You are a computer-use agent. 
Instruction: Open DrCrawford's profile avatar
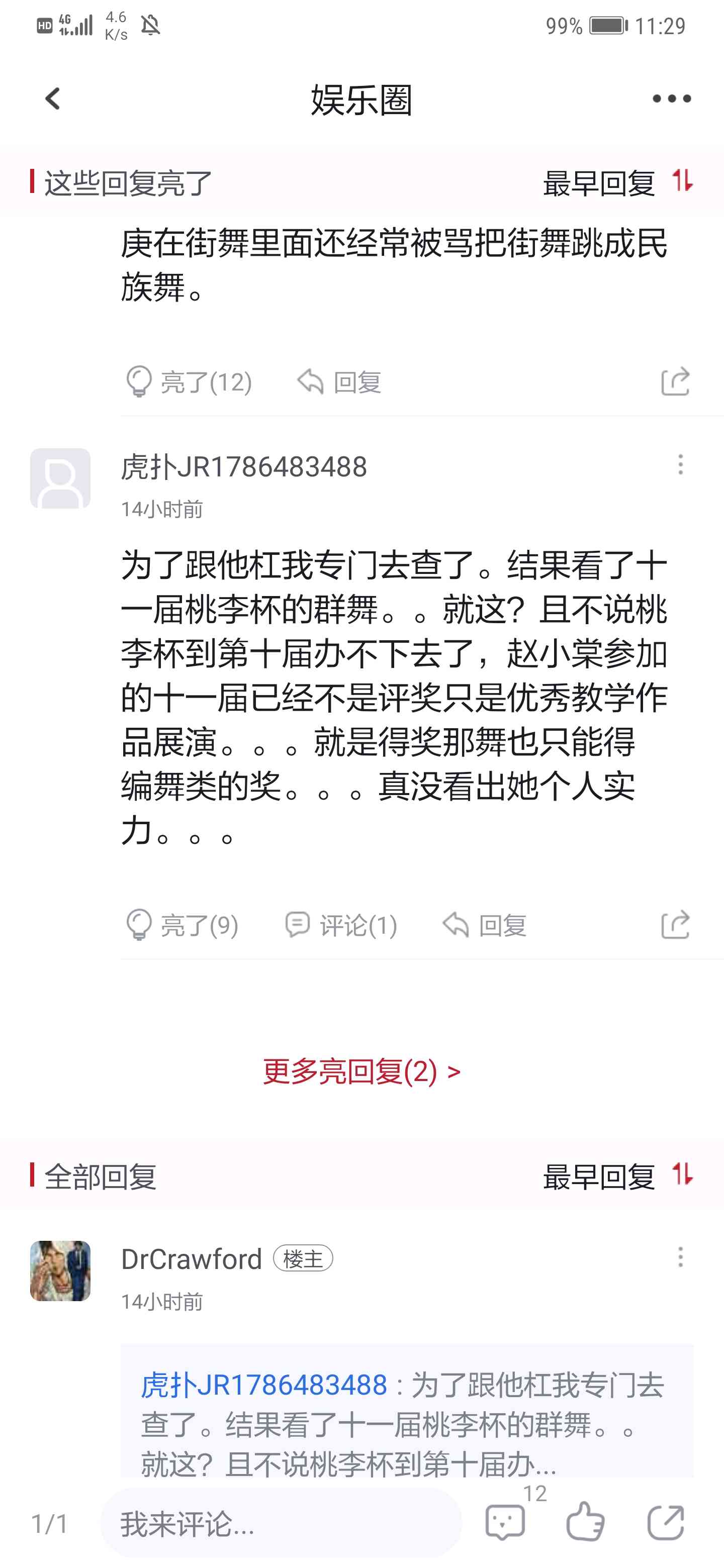pos(60,1271)
